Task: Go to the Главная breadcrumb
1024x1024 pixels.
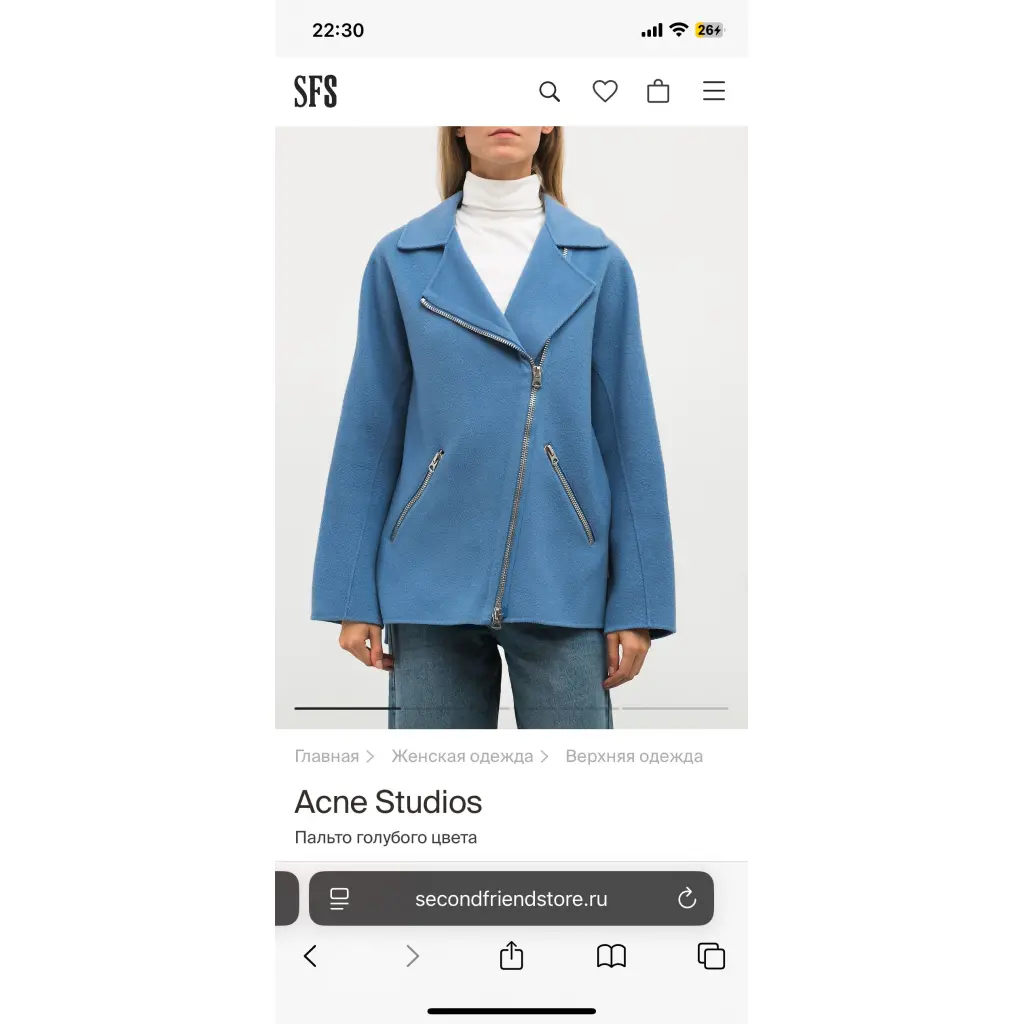Action: coord(326,756)
